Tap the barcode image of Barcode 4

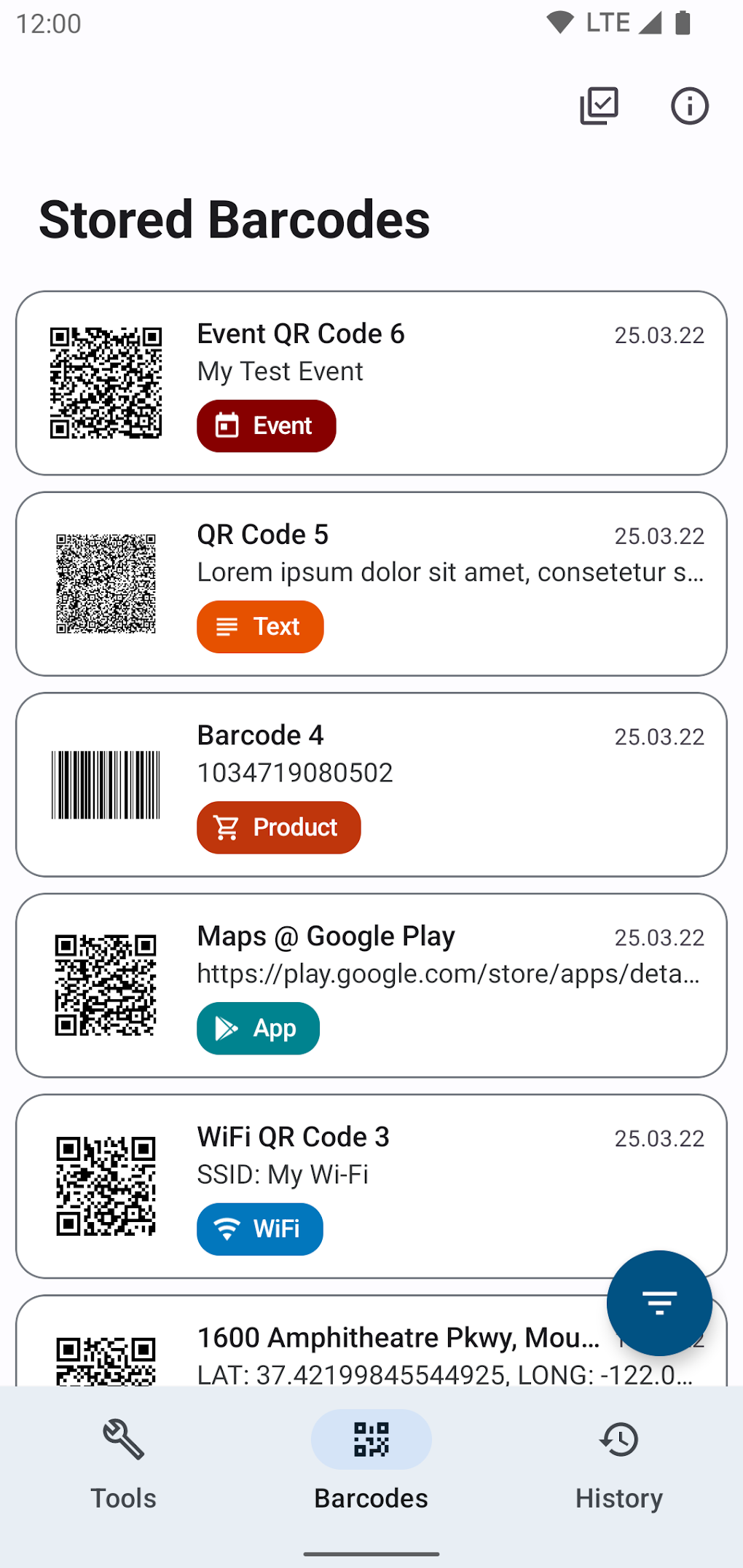point(104,781)
